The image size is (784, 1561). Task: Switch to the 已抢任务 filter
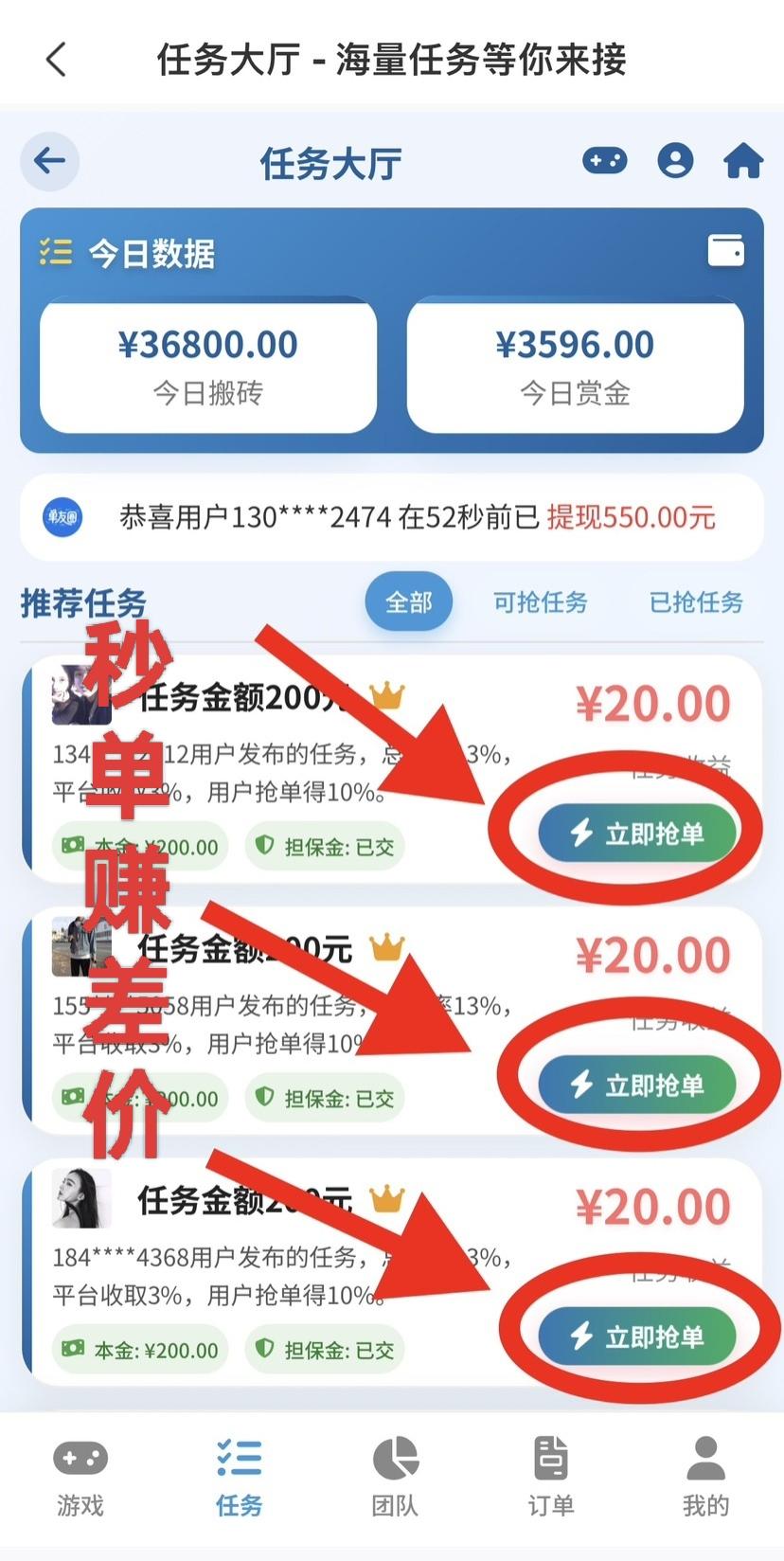click(696, 601)
